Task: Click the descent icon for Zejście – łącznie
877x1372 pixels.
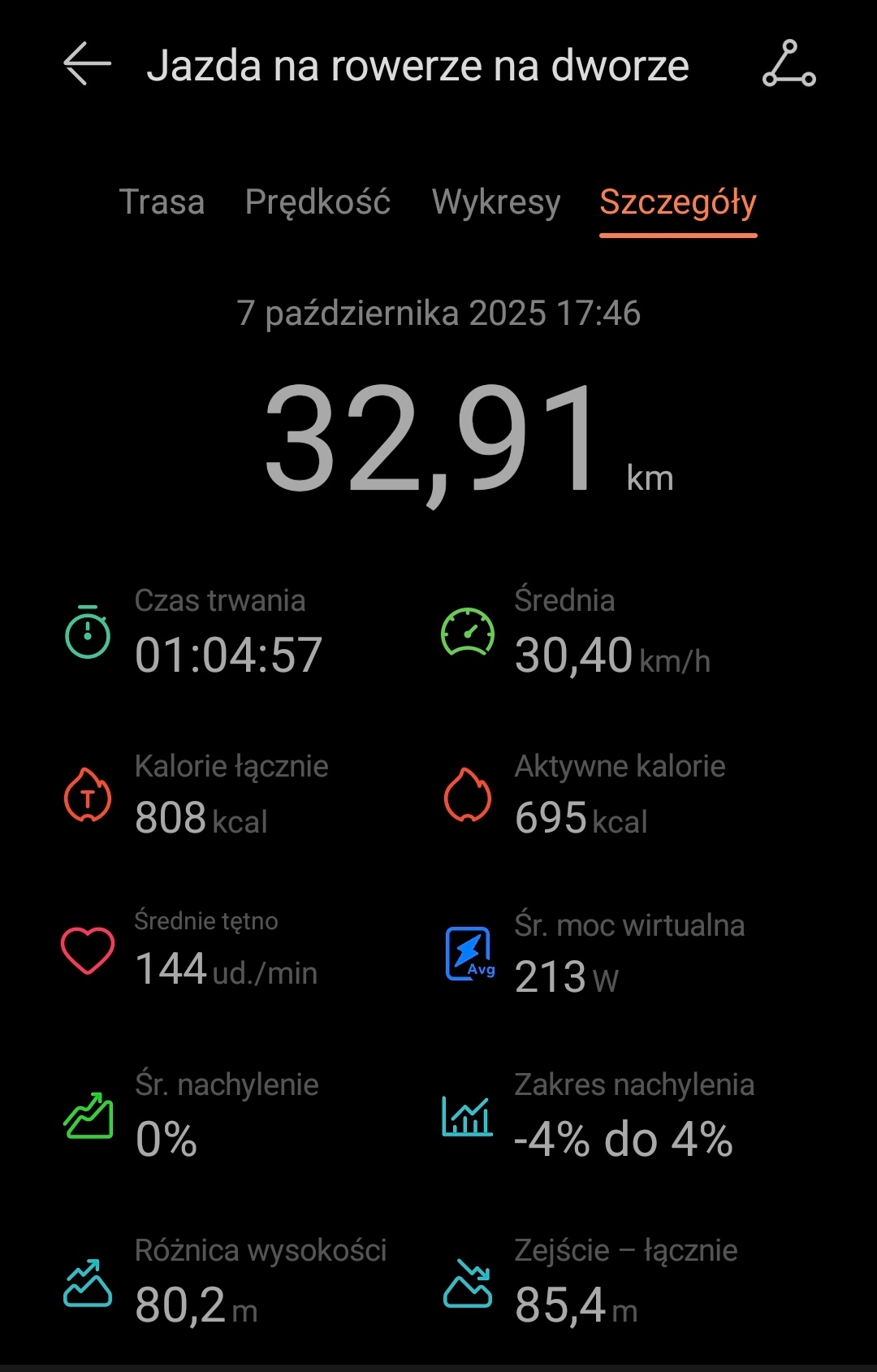Action: tap(467, 1283)
